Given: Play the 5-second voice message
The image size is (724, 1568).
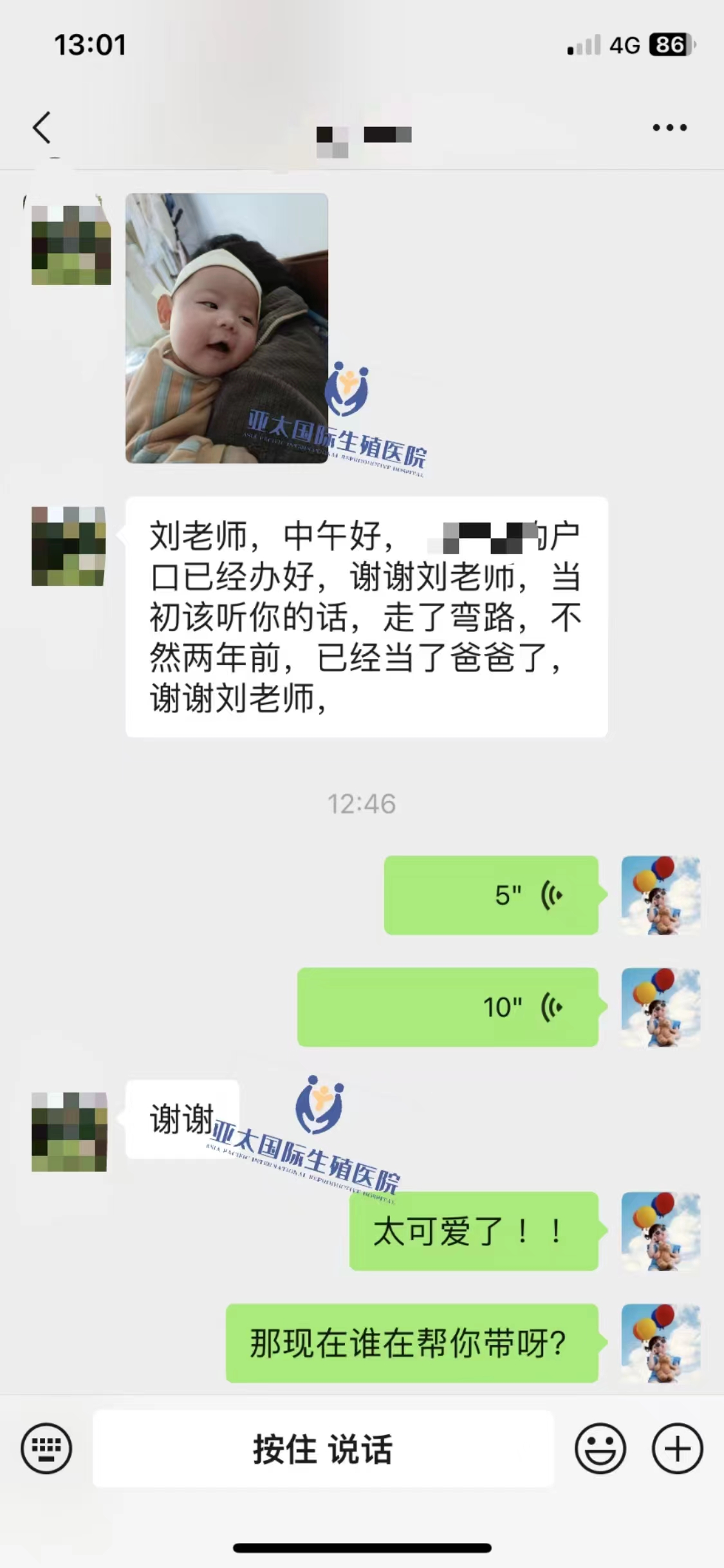Looking at the screenshot, I should [491, 895].
